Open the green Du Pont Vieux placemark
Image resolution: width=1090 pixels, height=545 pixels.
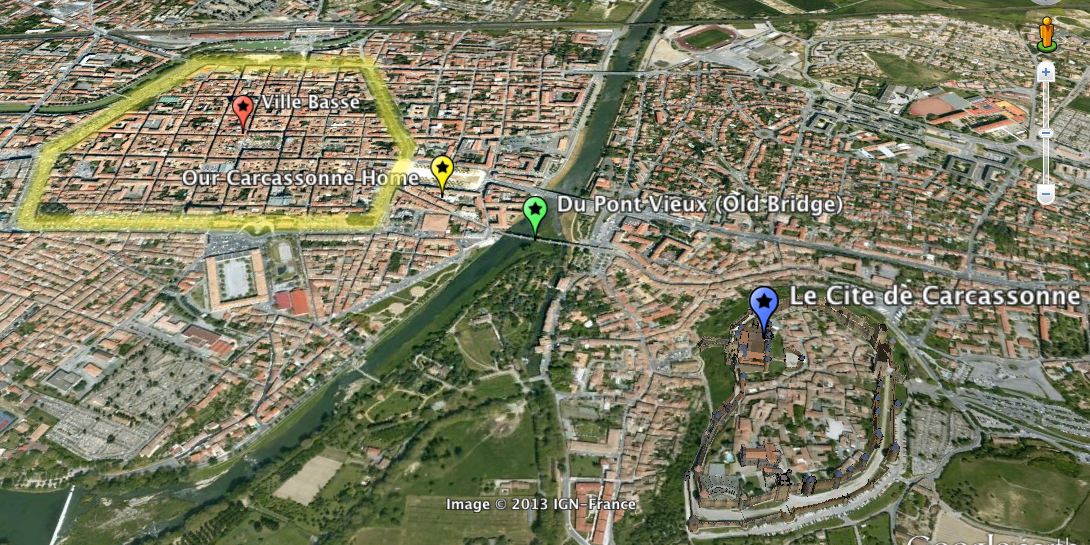click(x=535, y=212)
